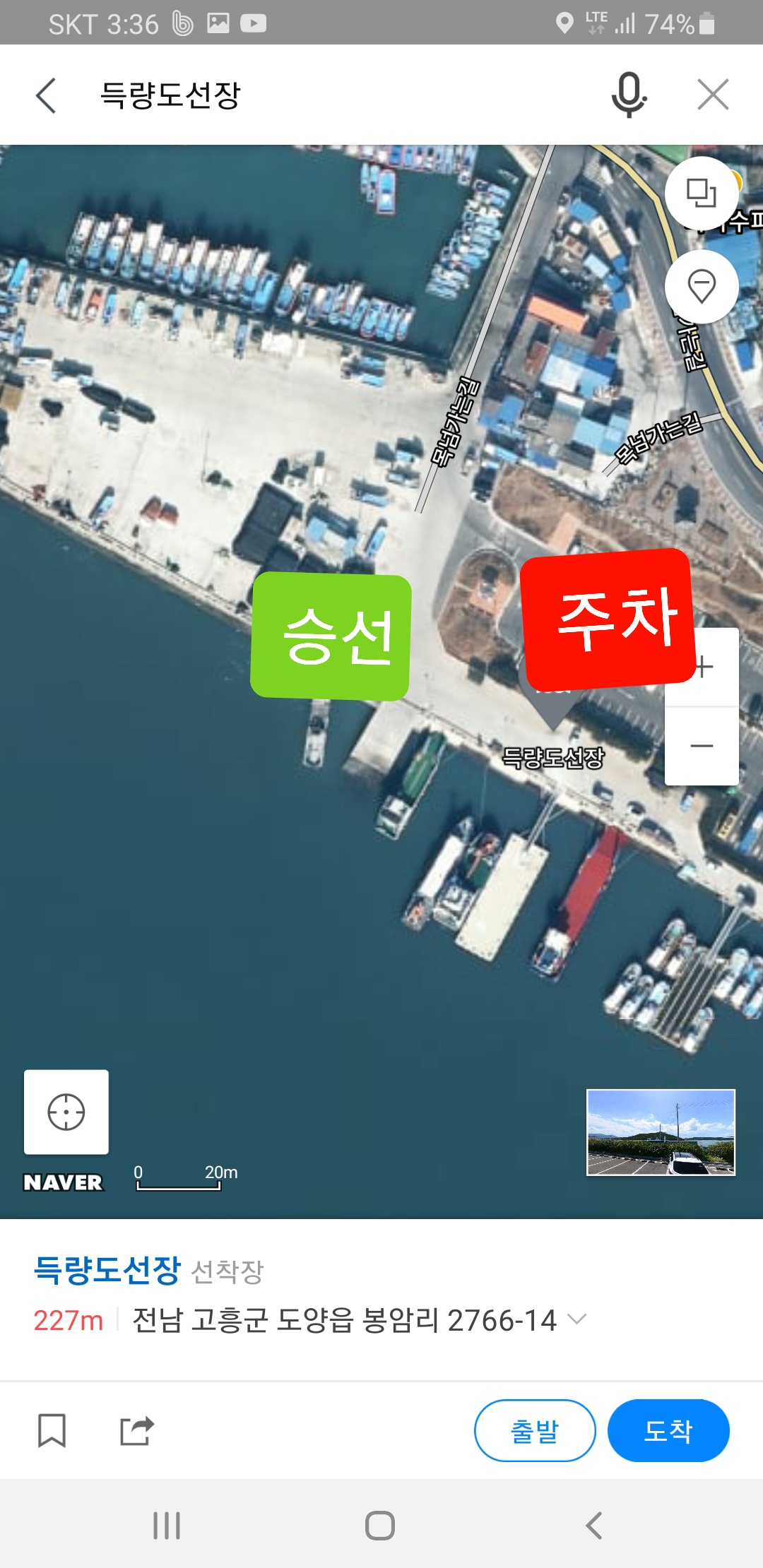Share this place location
Image resolution: width=763 pixels, height=1568 pixels.
click(137, 1430)
